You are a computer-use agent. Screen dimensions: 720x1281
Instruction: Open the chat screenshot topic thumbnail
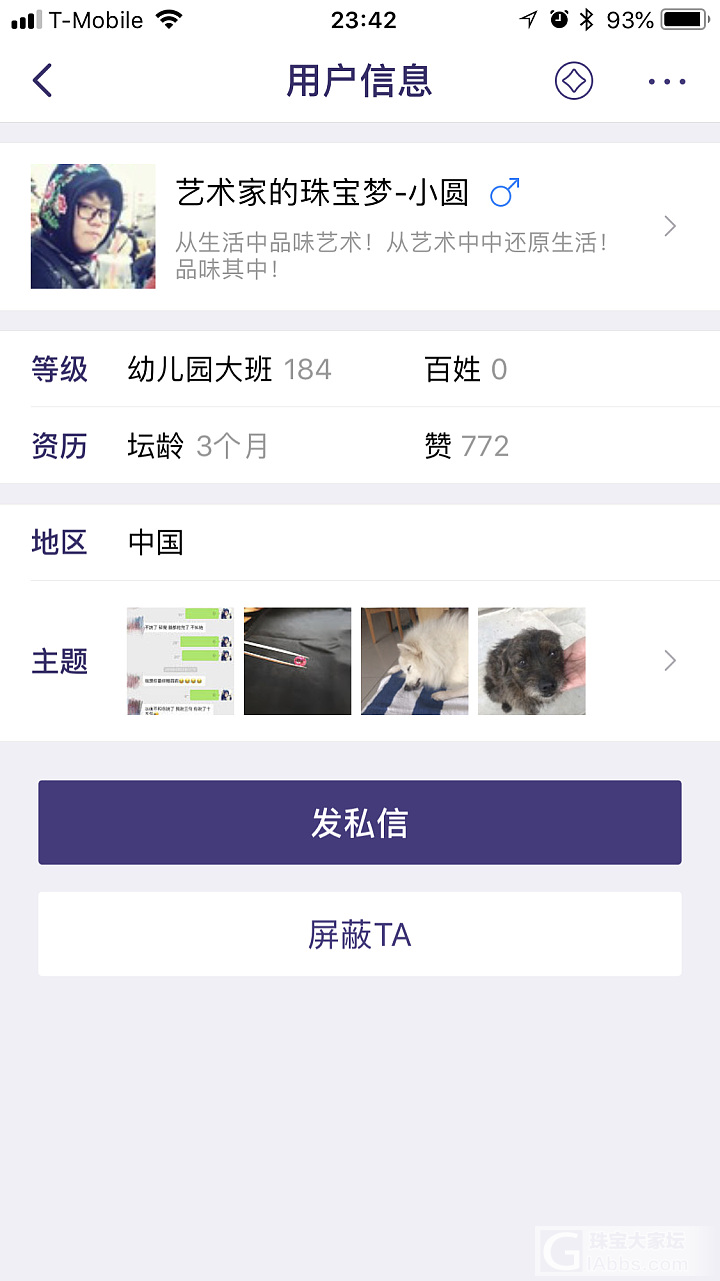180,661
